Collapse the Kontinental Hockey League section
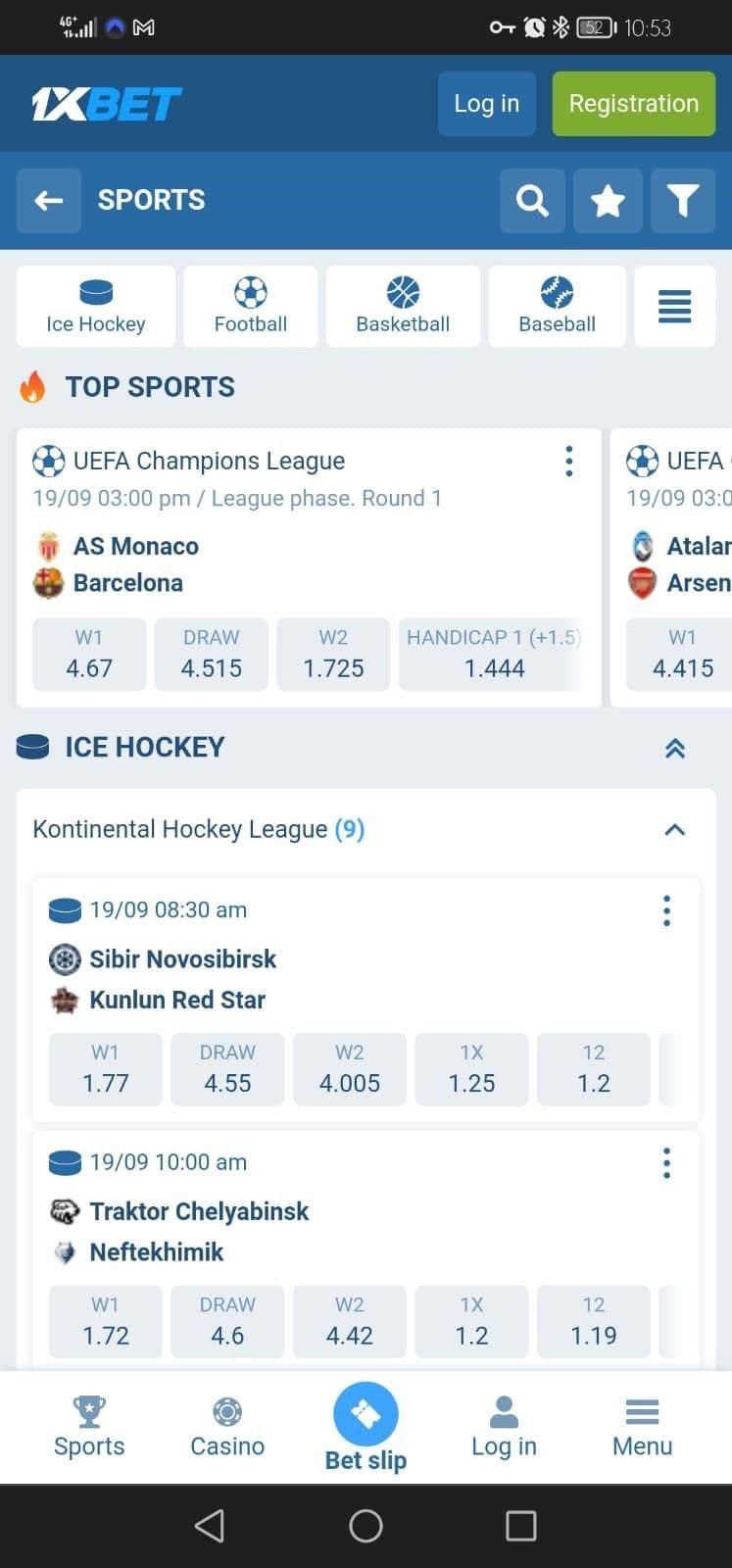The image size is (732, 1568). [674, 829]
